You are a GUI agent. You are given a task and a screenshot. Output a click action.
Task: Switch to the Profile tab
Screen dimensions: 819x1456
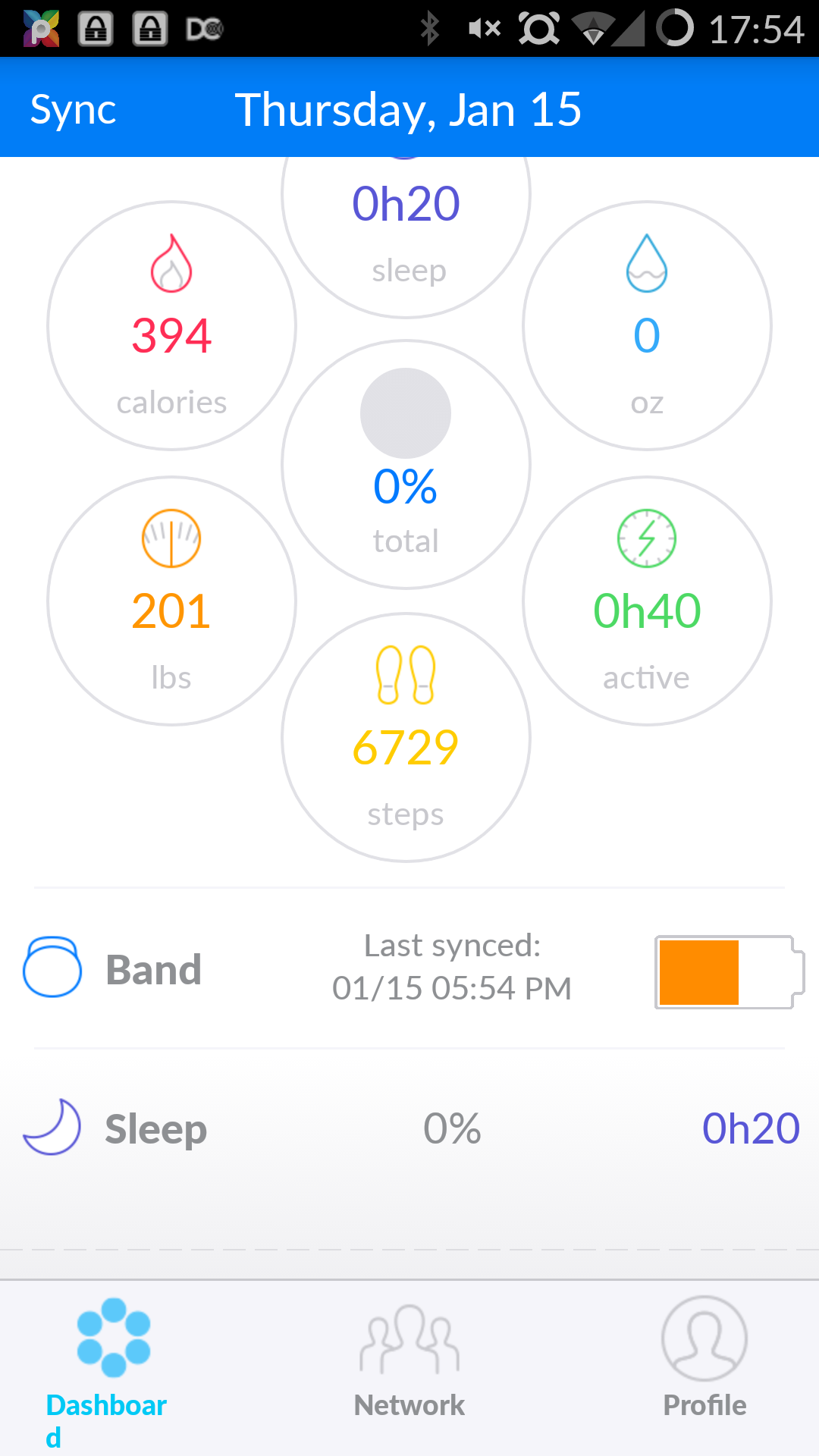(704, 1361)
